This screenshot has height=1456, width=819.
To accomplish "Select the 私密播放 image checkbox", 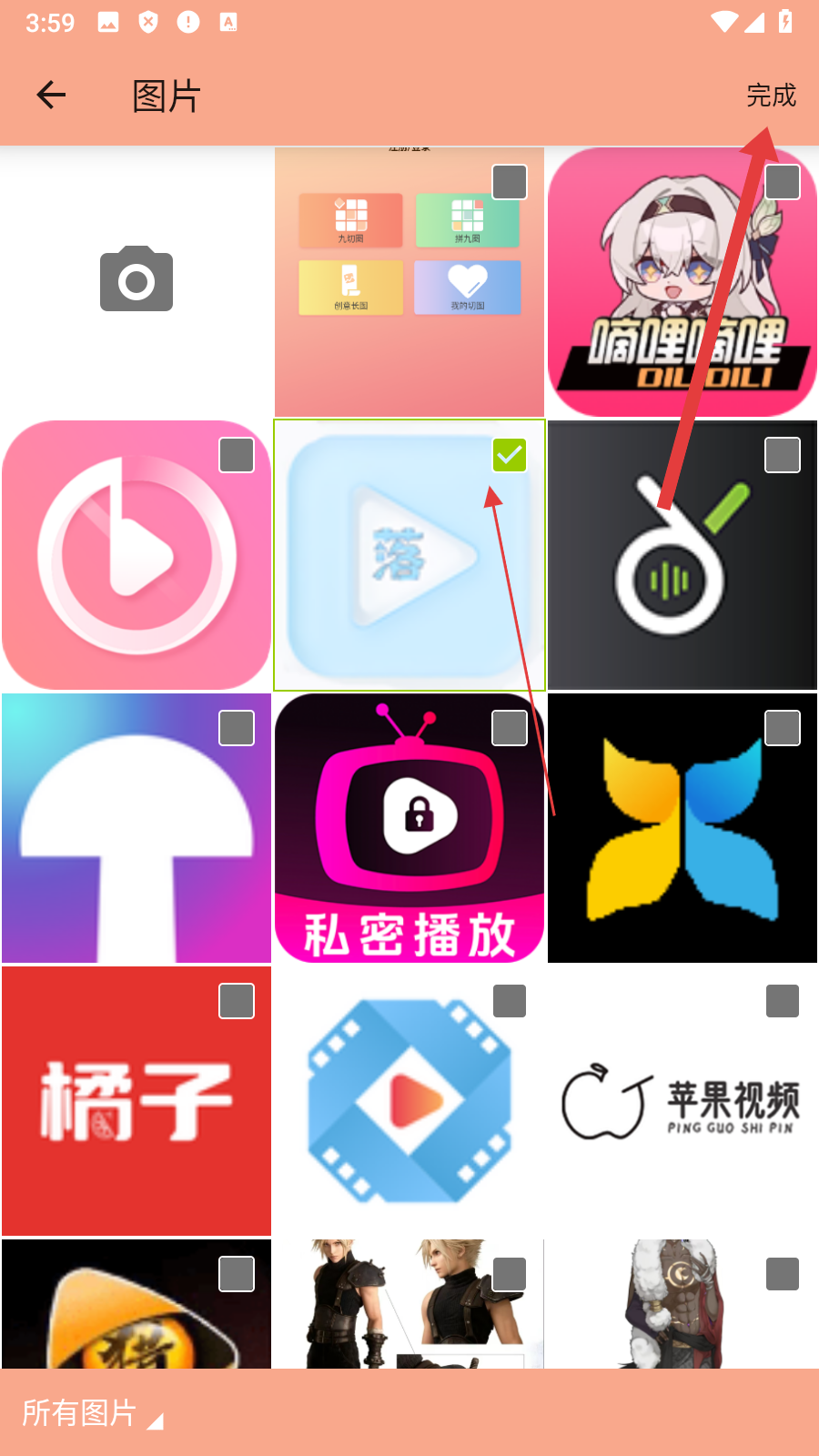I will pyautogui.click(x=509, y=728).
